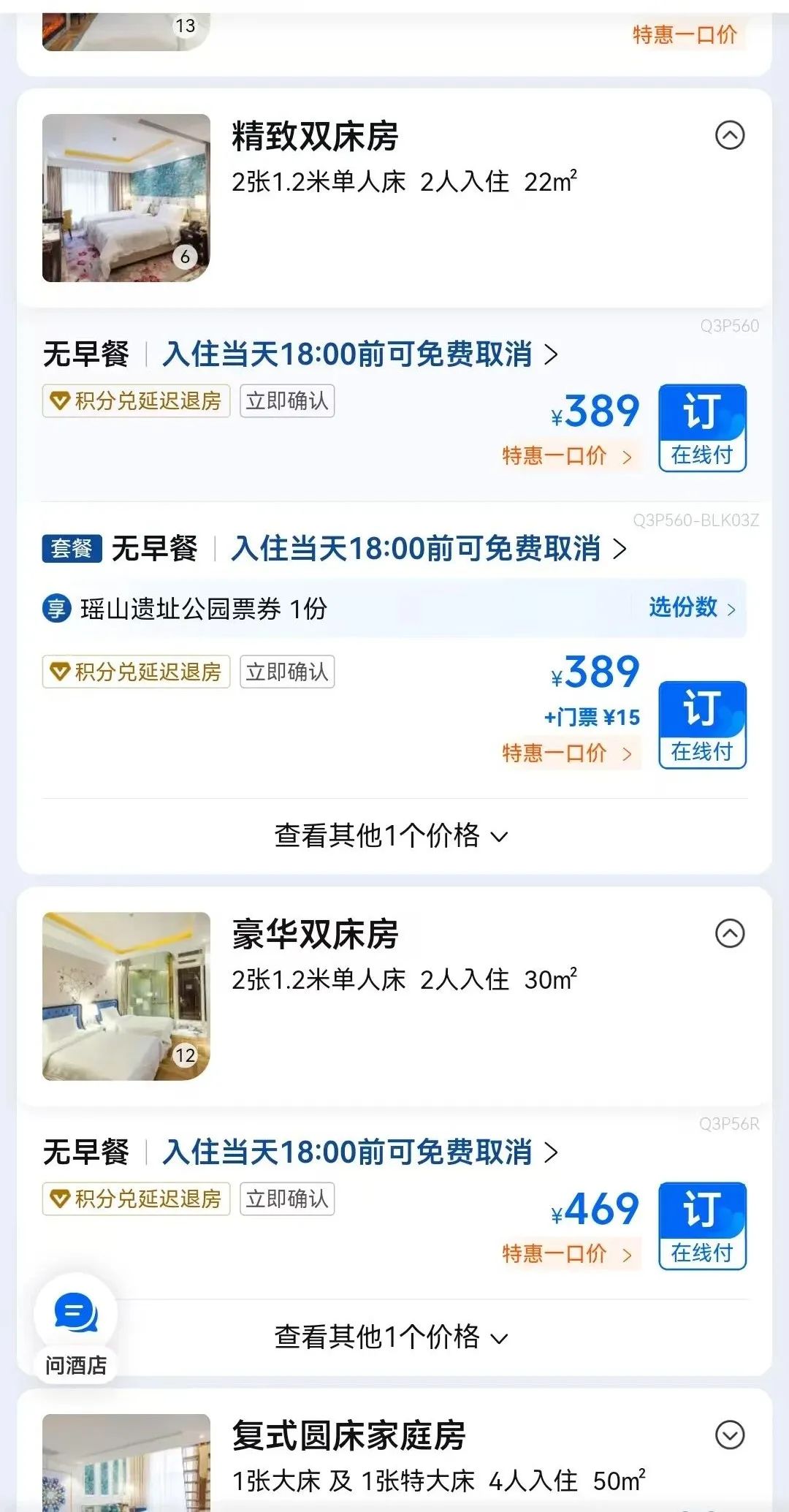Screen dimensions: 789x1512
Task: Open photos of 精致双床房
Action: click(x=126, y=198)
